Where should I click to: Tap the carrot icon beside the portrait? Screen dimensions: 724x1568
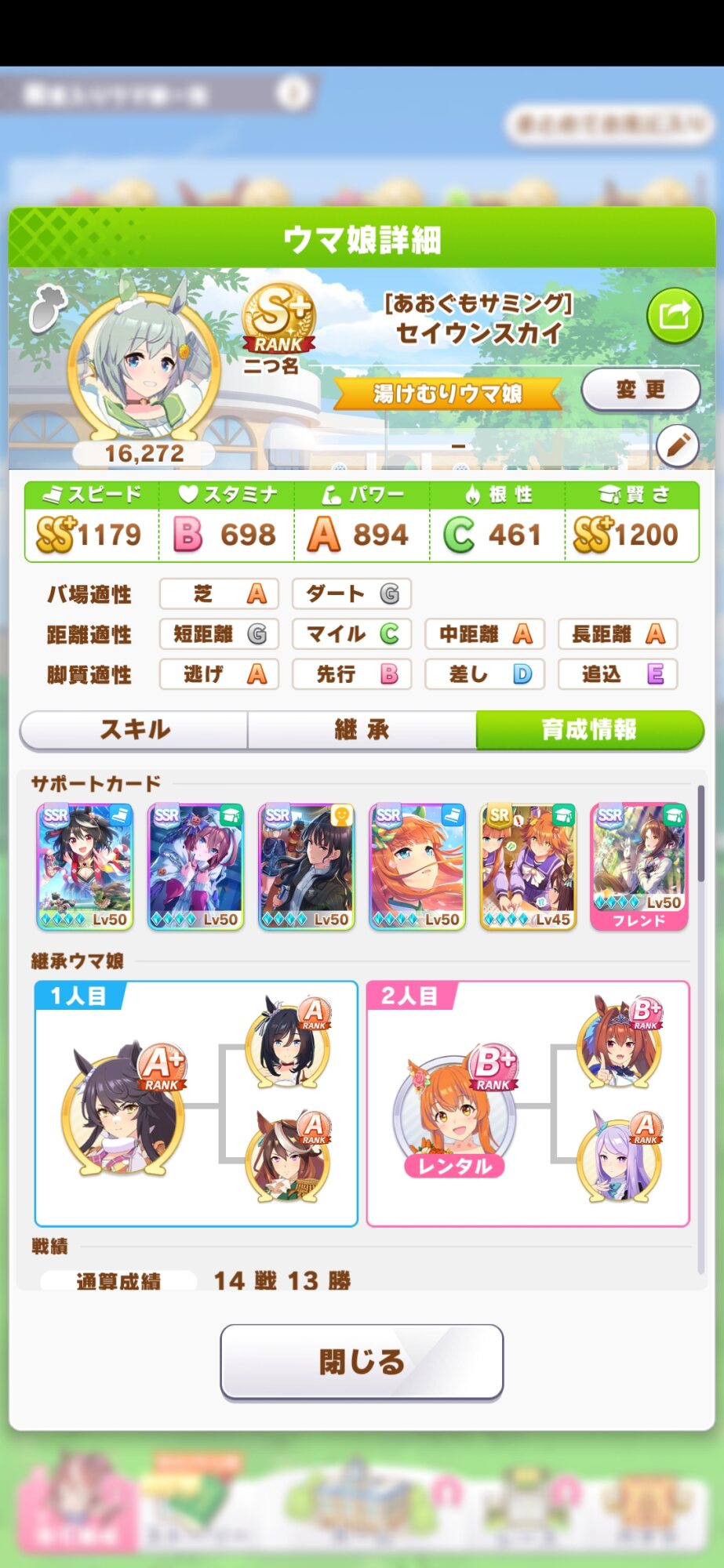[47, 306]
